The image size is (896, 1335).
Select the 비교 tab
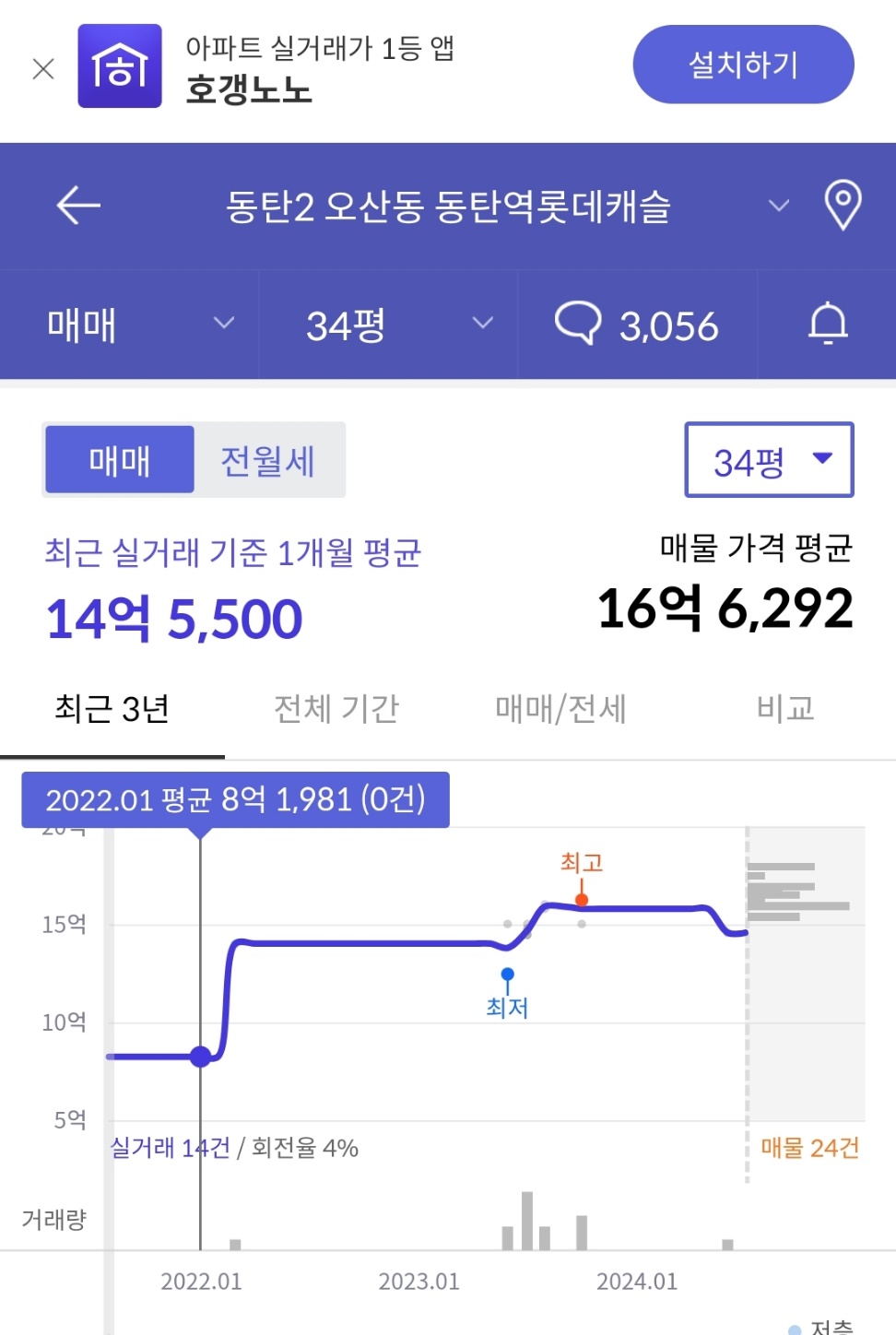[784, 709]
